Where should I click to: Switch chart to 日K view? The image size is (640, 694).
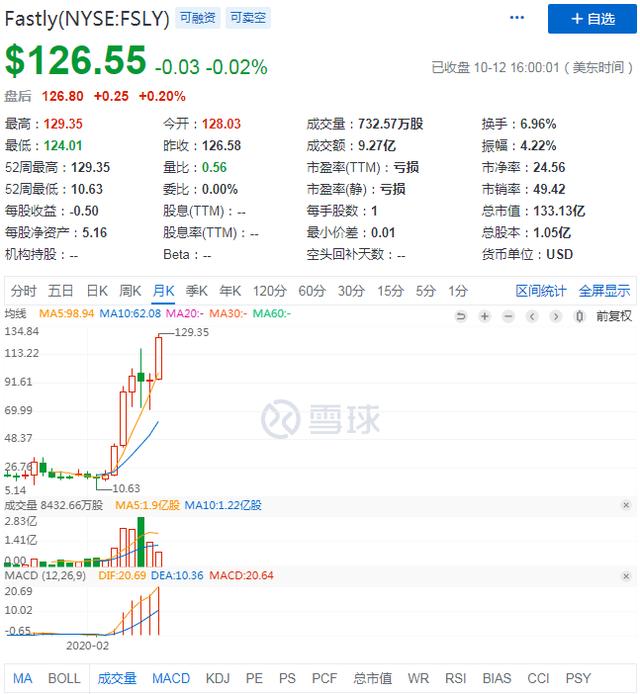(x=97, y=291)
